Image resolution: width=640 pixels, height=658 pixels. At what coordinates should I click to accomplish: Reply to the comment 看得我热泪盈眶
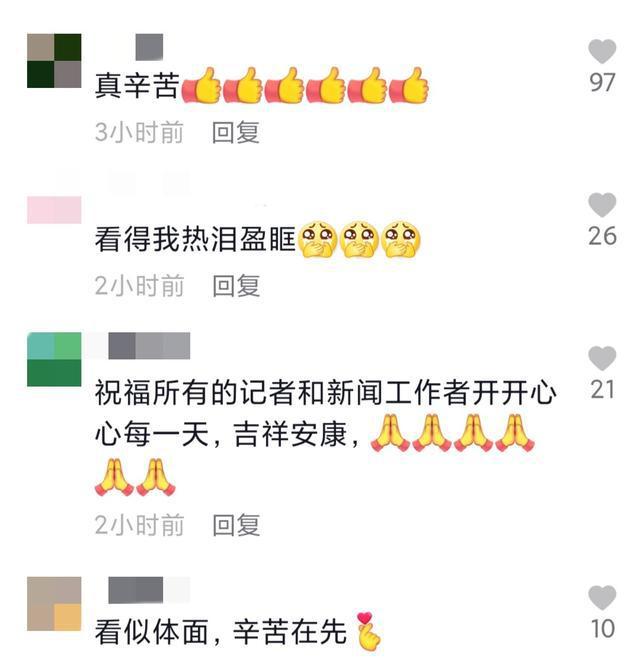click(236, 285)
